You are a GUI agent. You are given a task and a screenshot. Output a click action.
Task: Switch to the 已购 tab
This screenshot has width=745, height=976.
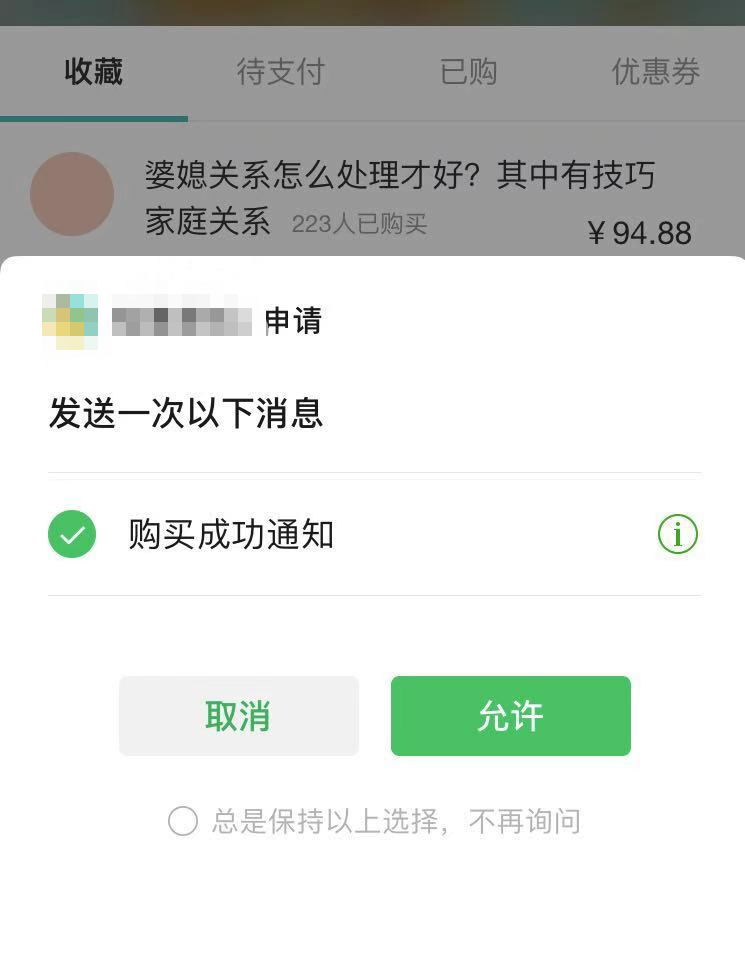(x=468, y=72)
